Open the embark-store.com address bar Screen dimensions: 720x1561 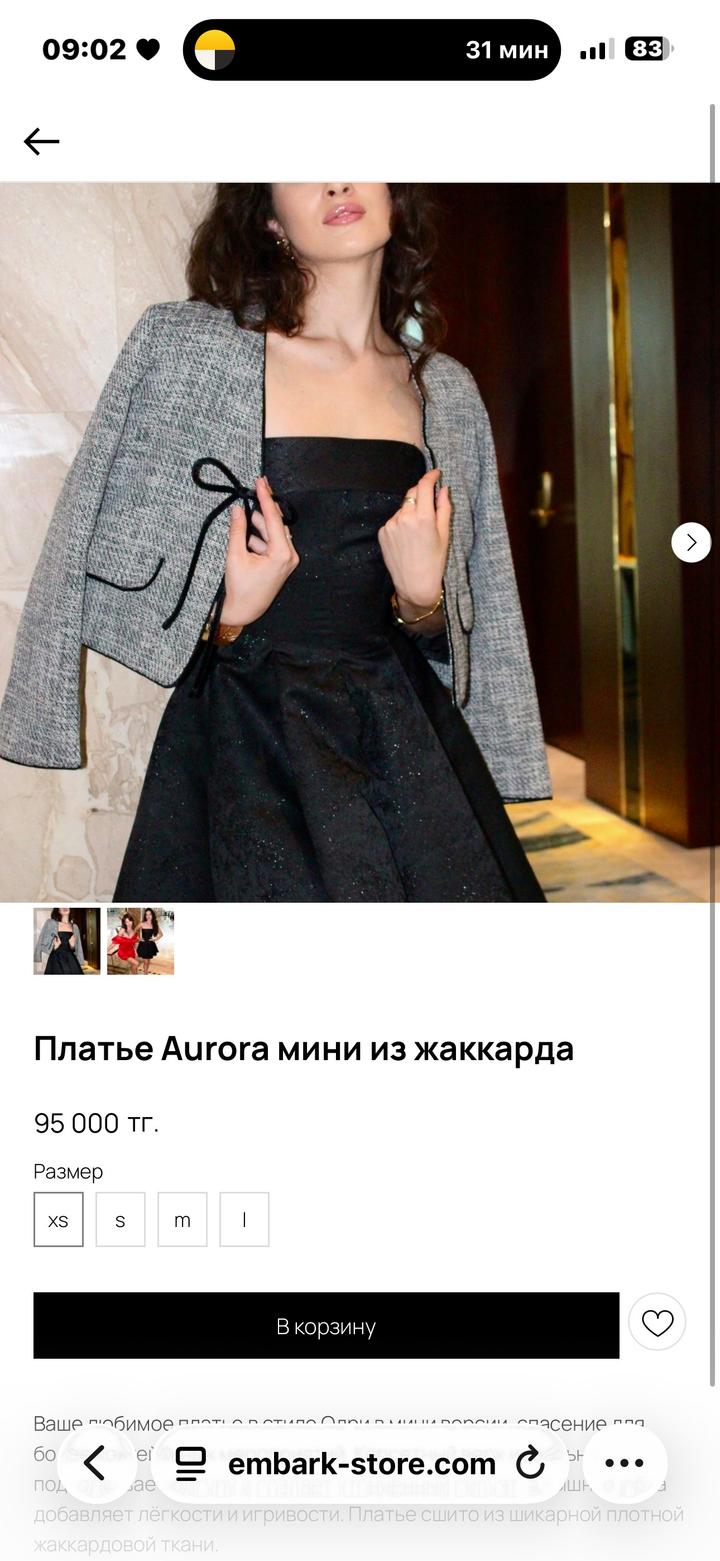pos(360,1464)
